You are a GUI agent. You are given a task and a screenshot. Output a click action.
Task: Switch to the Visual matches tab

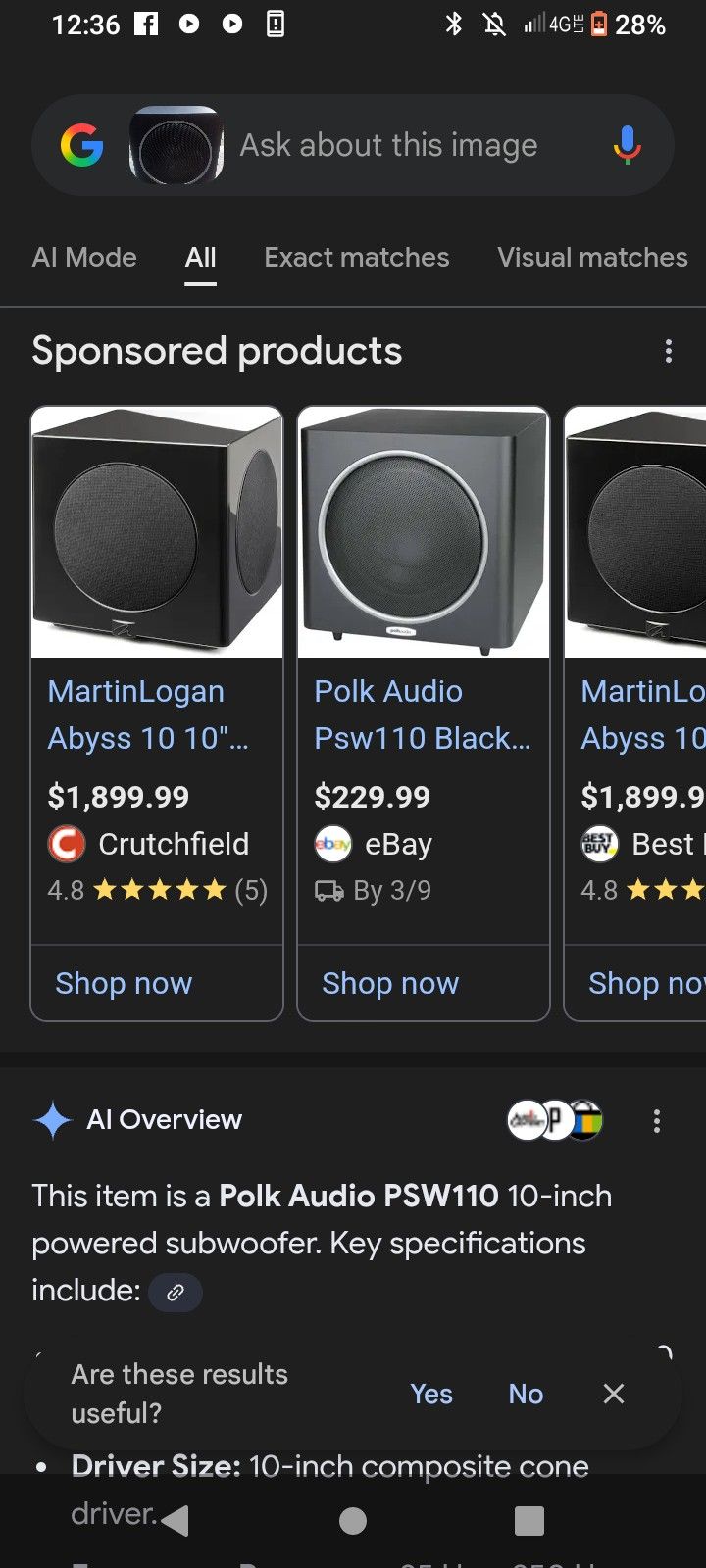click(592, 257)
